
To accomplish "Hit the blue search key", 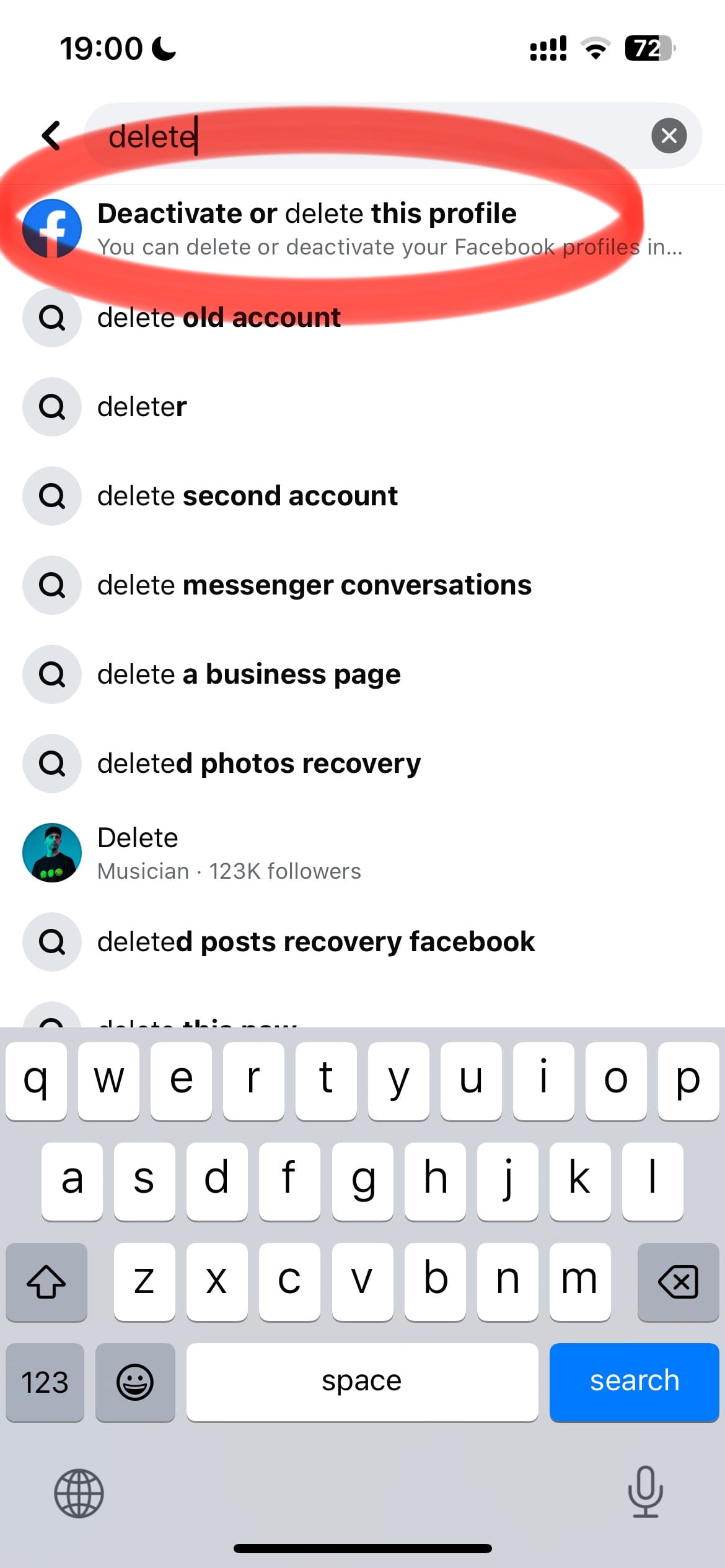I will click(x=634, y=1382).
